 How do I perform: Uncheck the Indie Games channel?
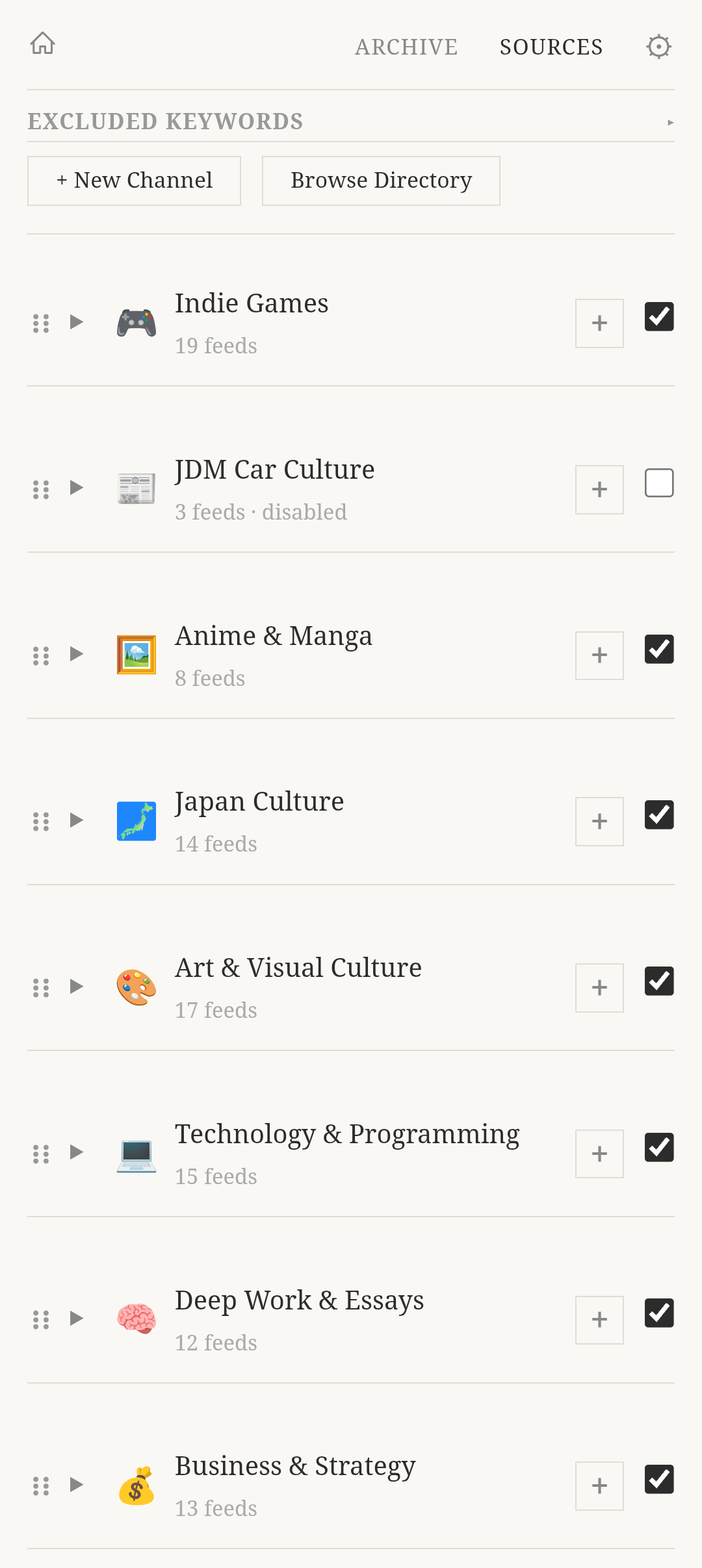(658, 316)
